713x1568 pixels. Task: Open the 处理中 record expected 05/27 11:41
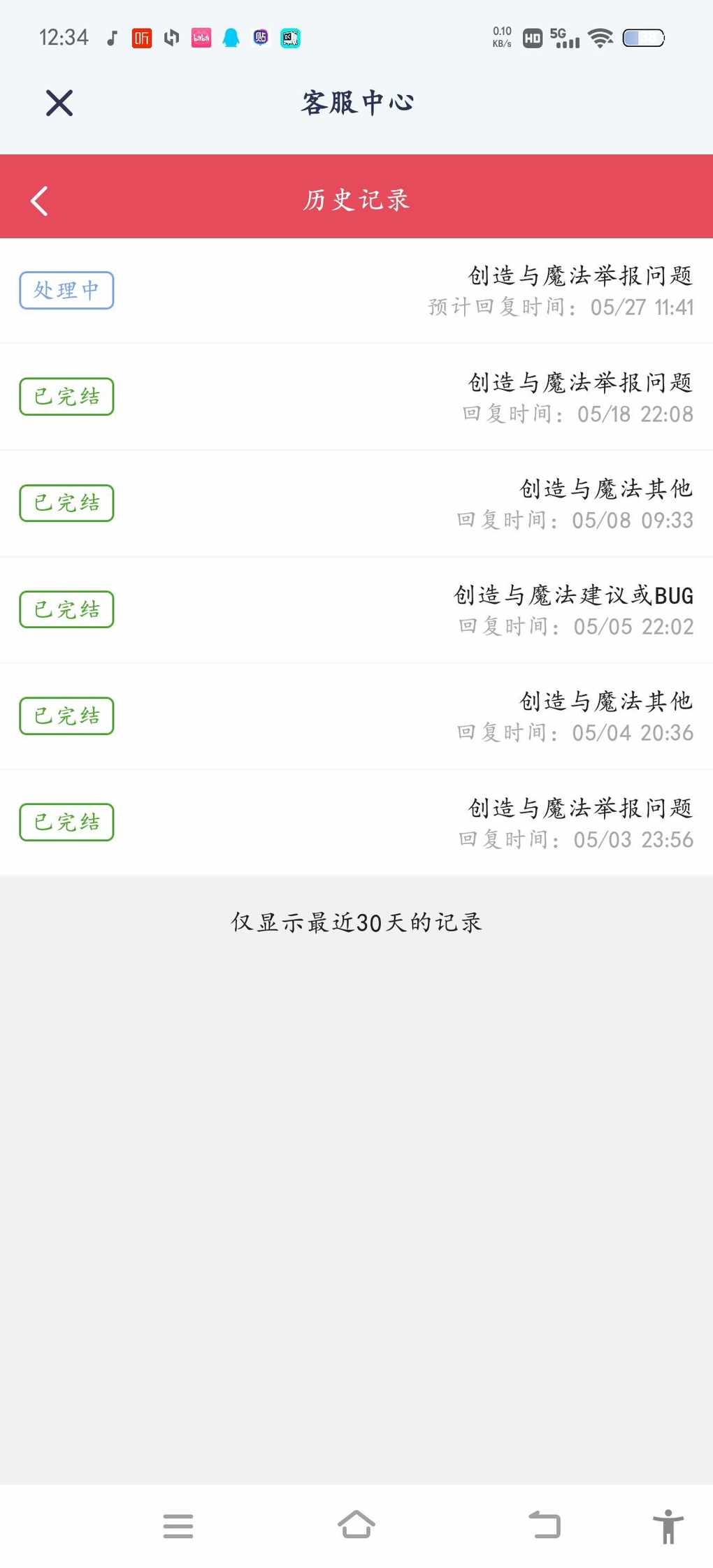356,291
